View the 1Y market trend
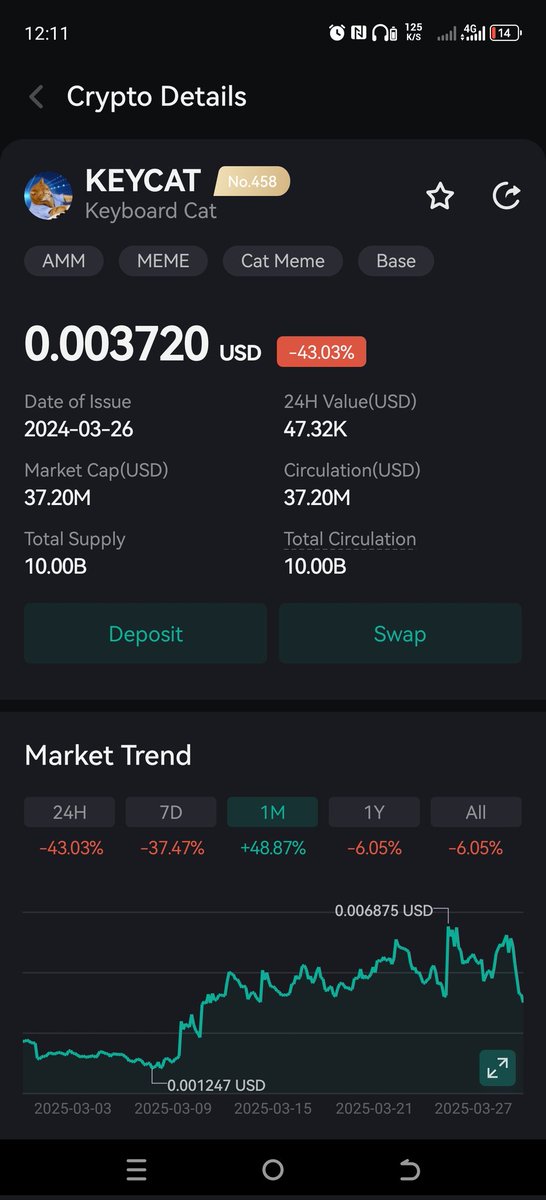 [374, 812]
